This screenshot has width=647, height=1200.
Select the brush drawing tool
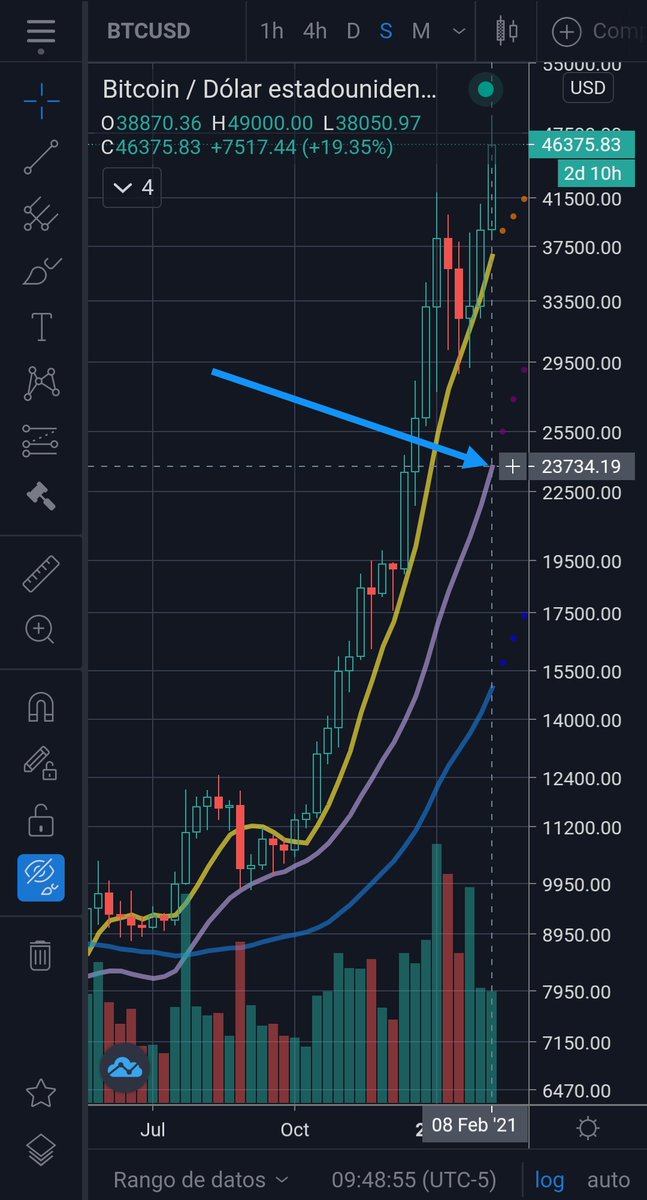pyautogui.click(x=41, y=270)
